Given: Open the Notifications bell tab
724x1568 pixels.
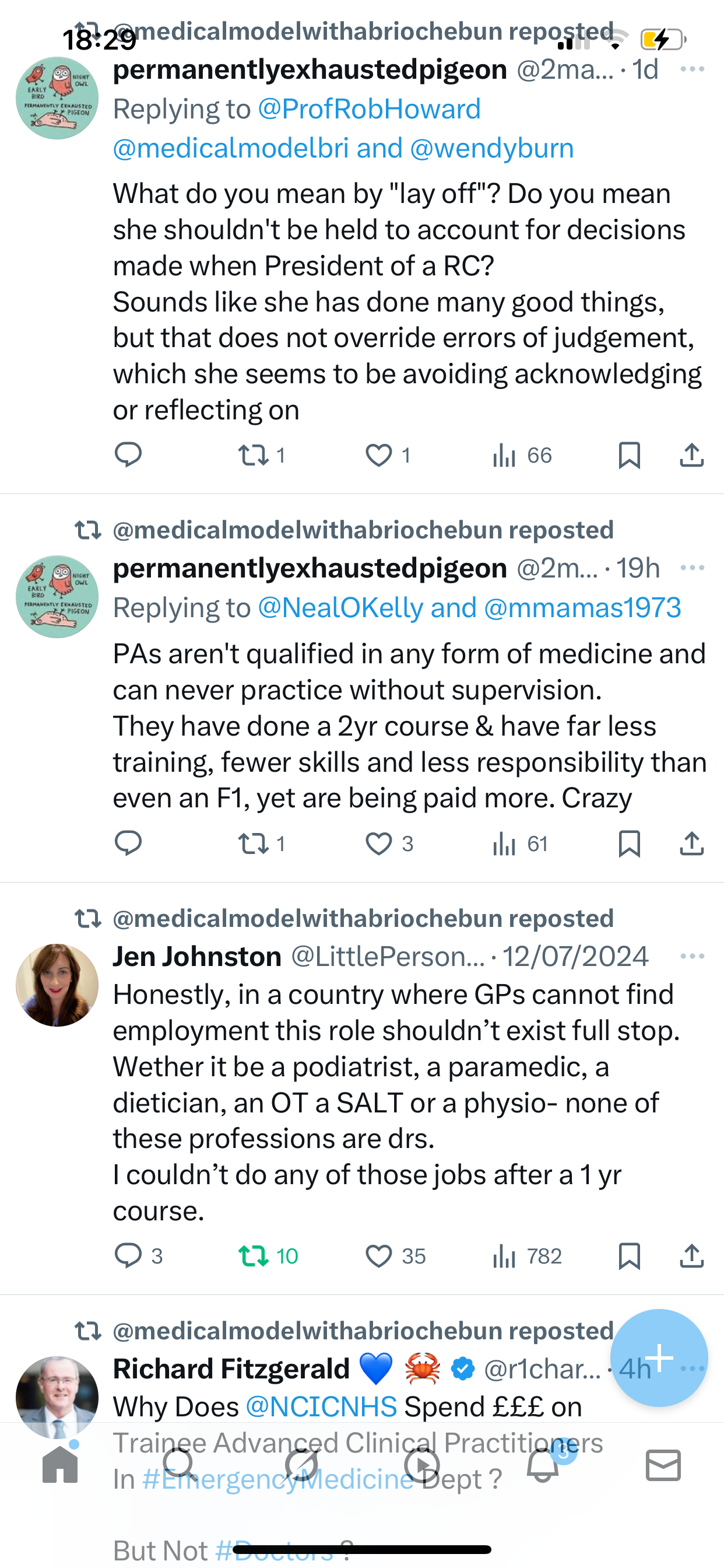Looking at the screenshot, I should click(543, 1465).
